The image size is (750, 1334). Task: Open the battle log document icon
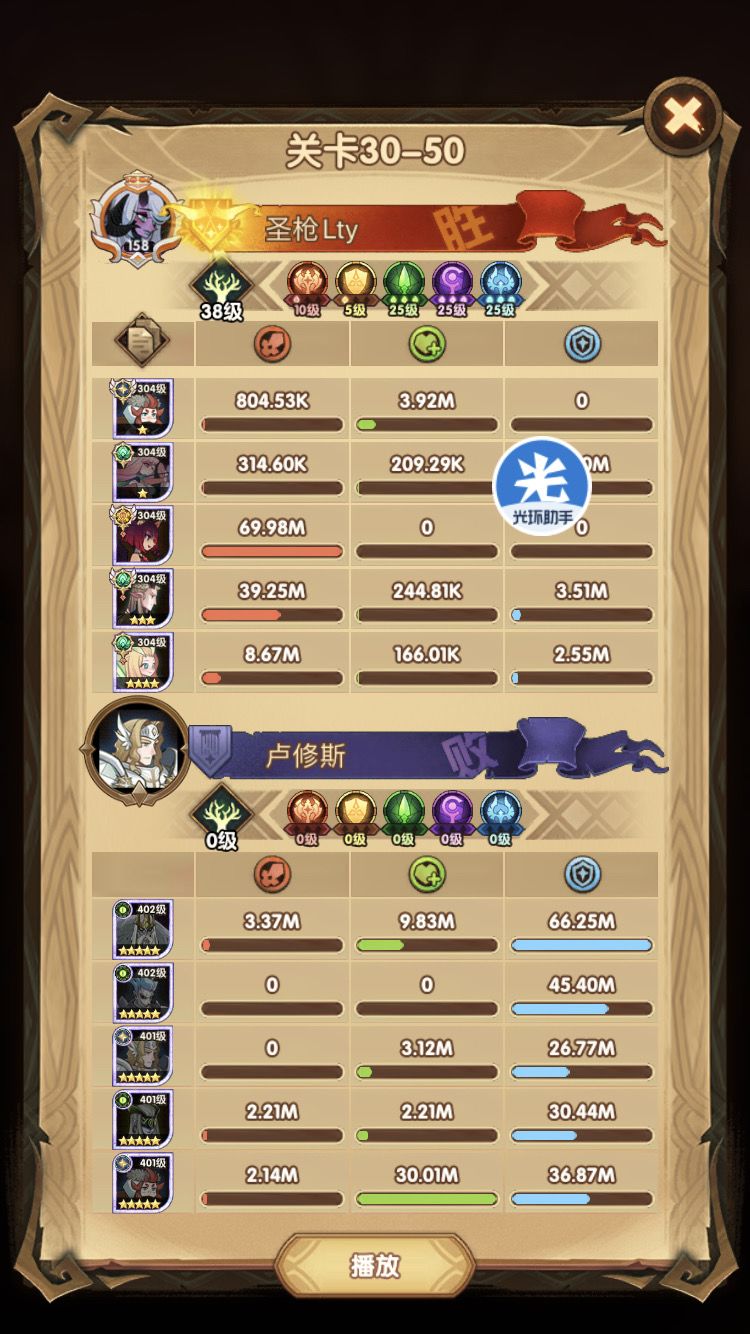click(x=140, y=345)
